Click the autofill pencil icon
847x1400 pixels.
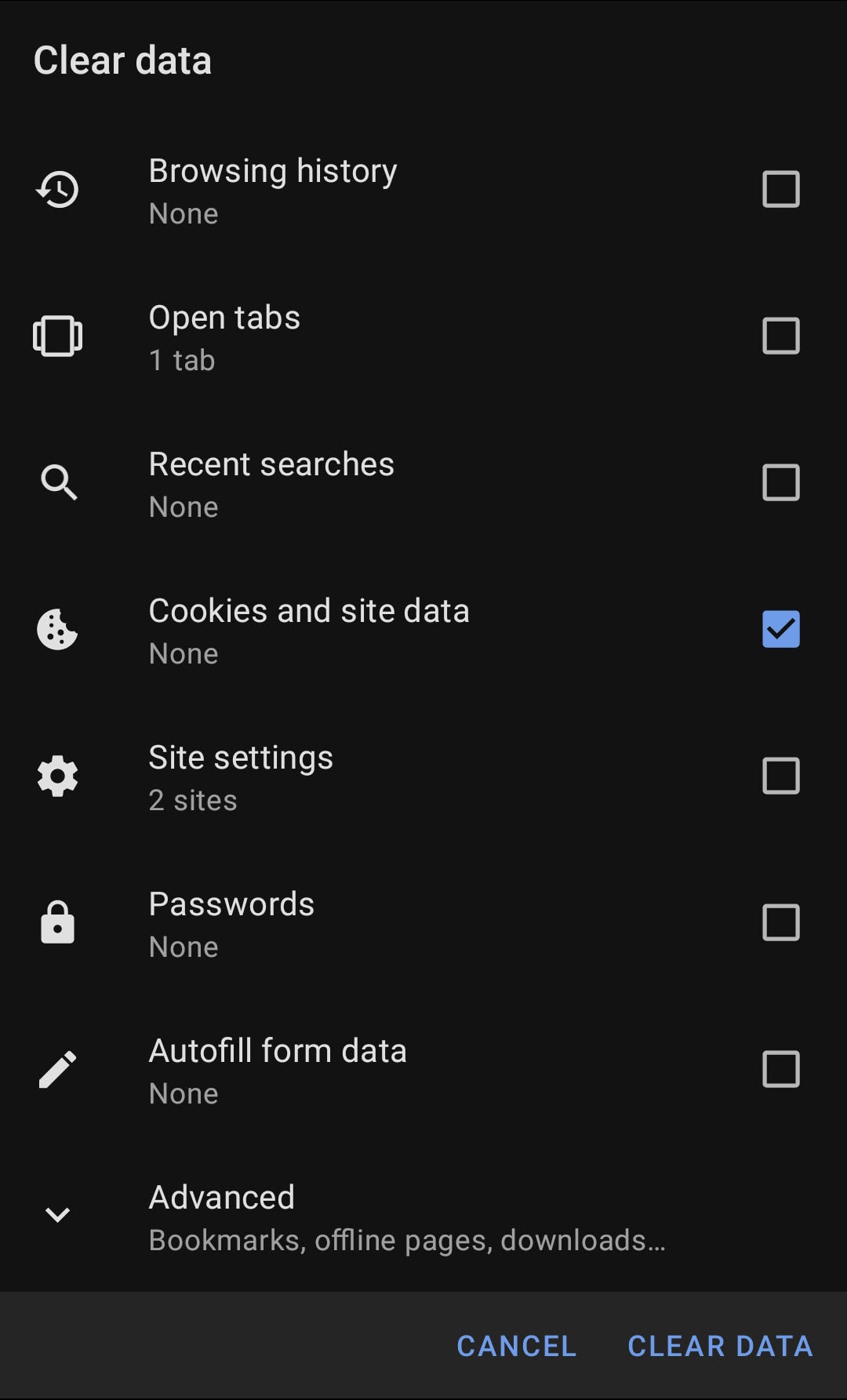coord(58,1068)
